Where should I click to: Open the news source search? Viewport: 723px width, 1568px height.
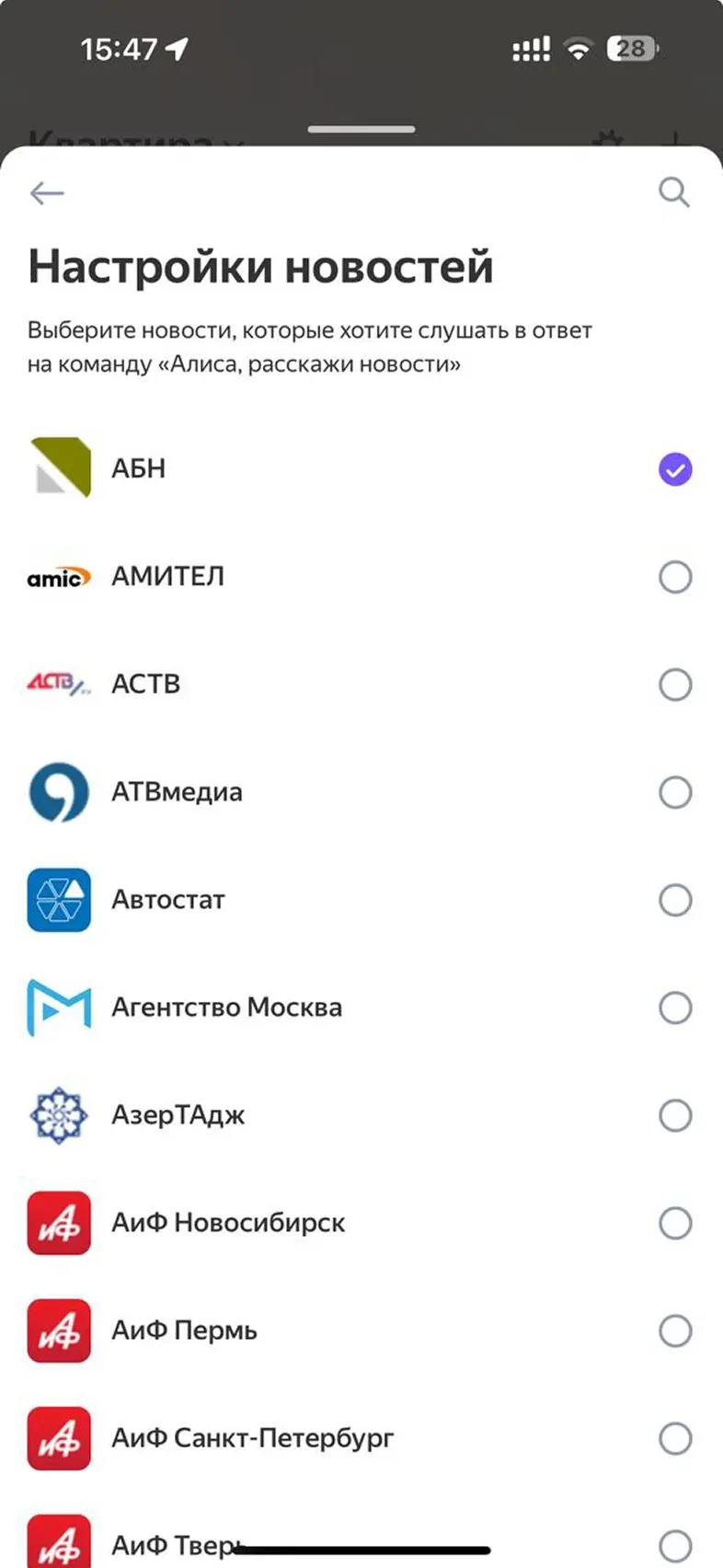click(x=674, y=193)
